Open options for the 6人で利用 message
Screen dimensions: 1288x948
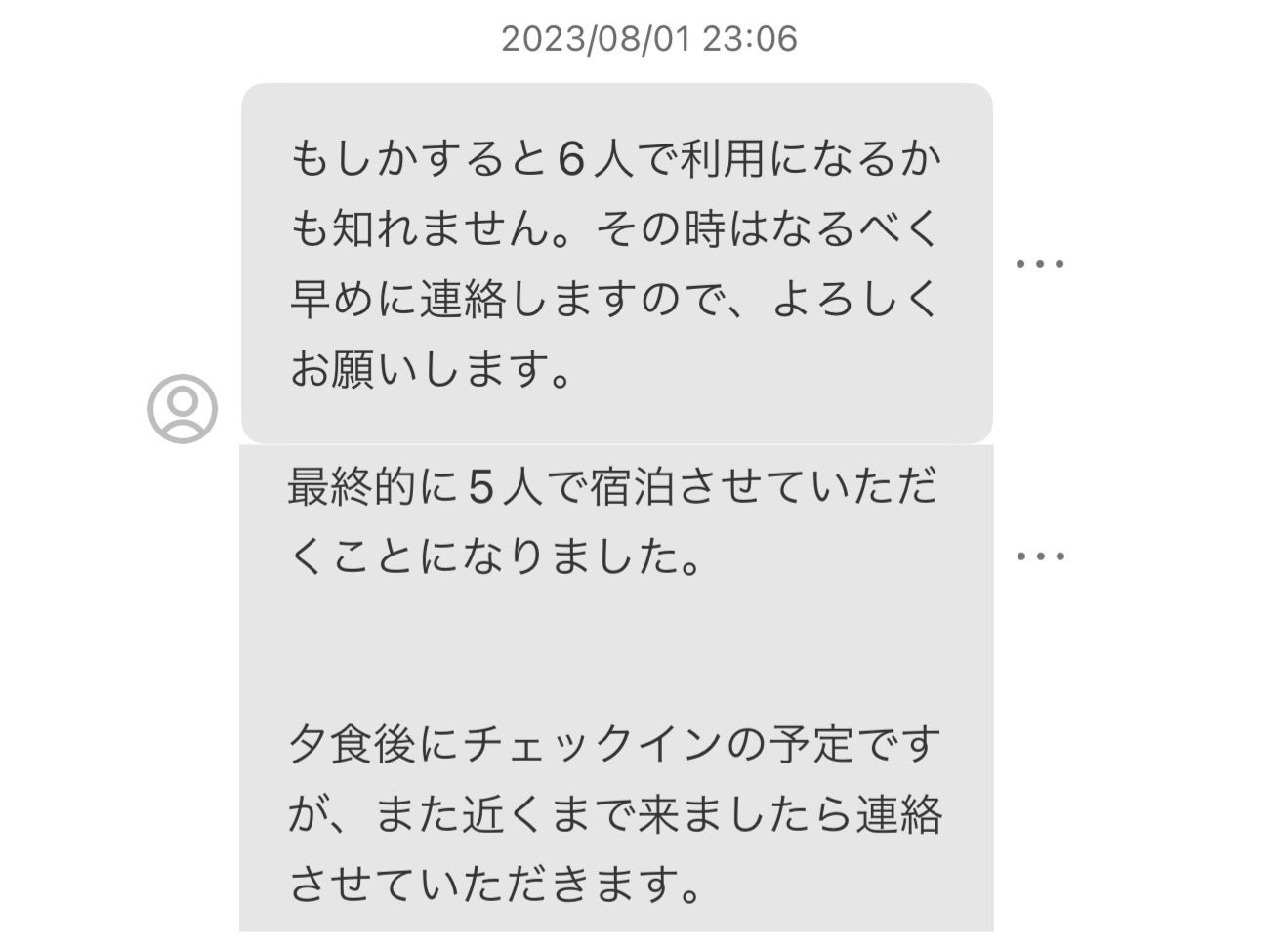[x=1039, y=264]
